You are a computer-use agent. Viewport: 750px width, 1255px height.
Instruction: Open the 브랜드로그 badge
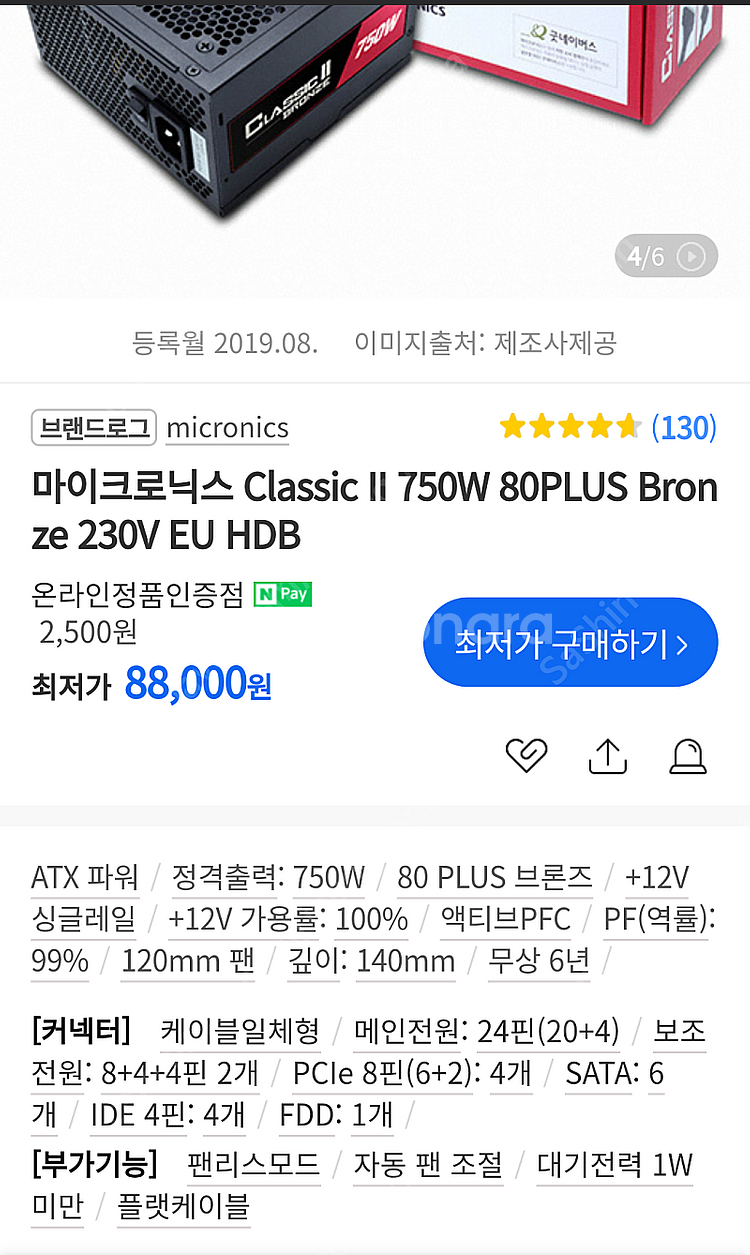[x=94, y=428]
